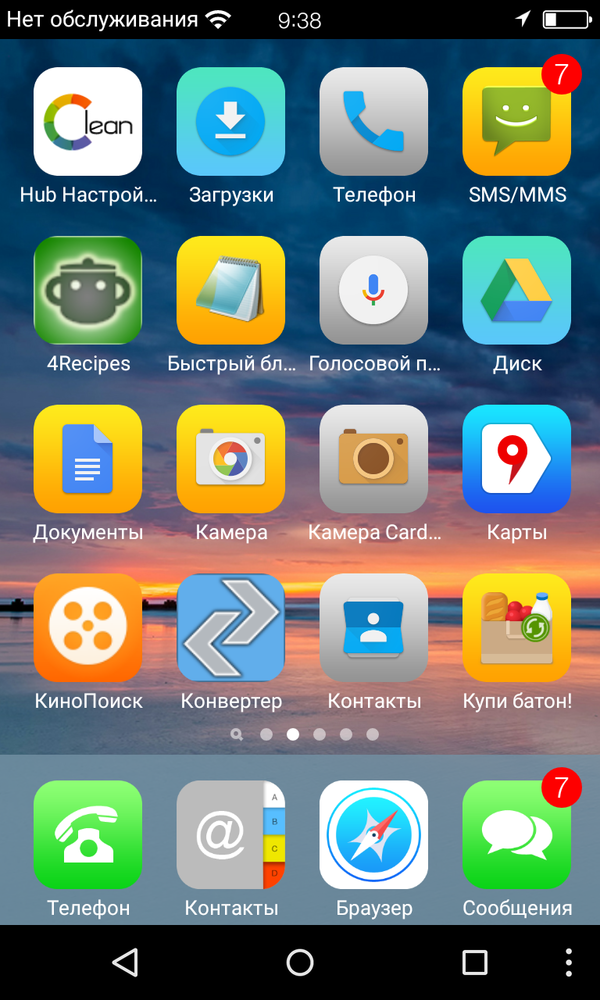The image size is (600, 1000).
Task: Start Голосовой поиск voice search
Action: (374, 291)
